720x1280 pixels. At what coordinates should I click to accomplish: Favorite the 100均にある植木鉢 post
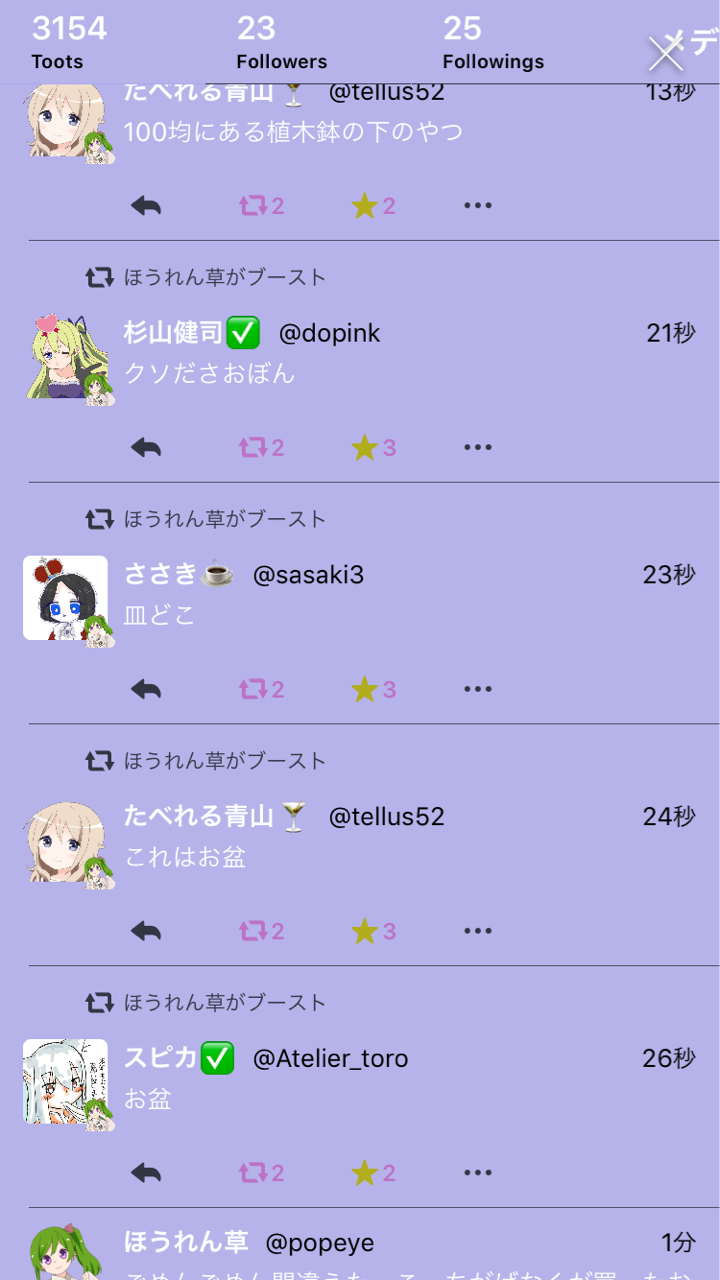click(374, 206)
